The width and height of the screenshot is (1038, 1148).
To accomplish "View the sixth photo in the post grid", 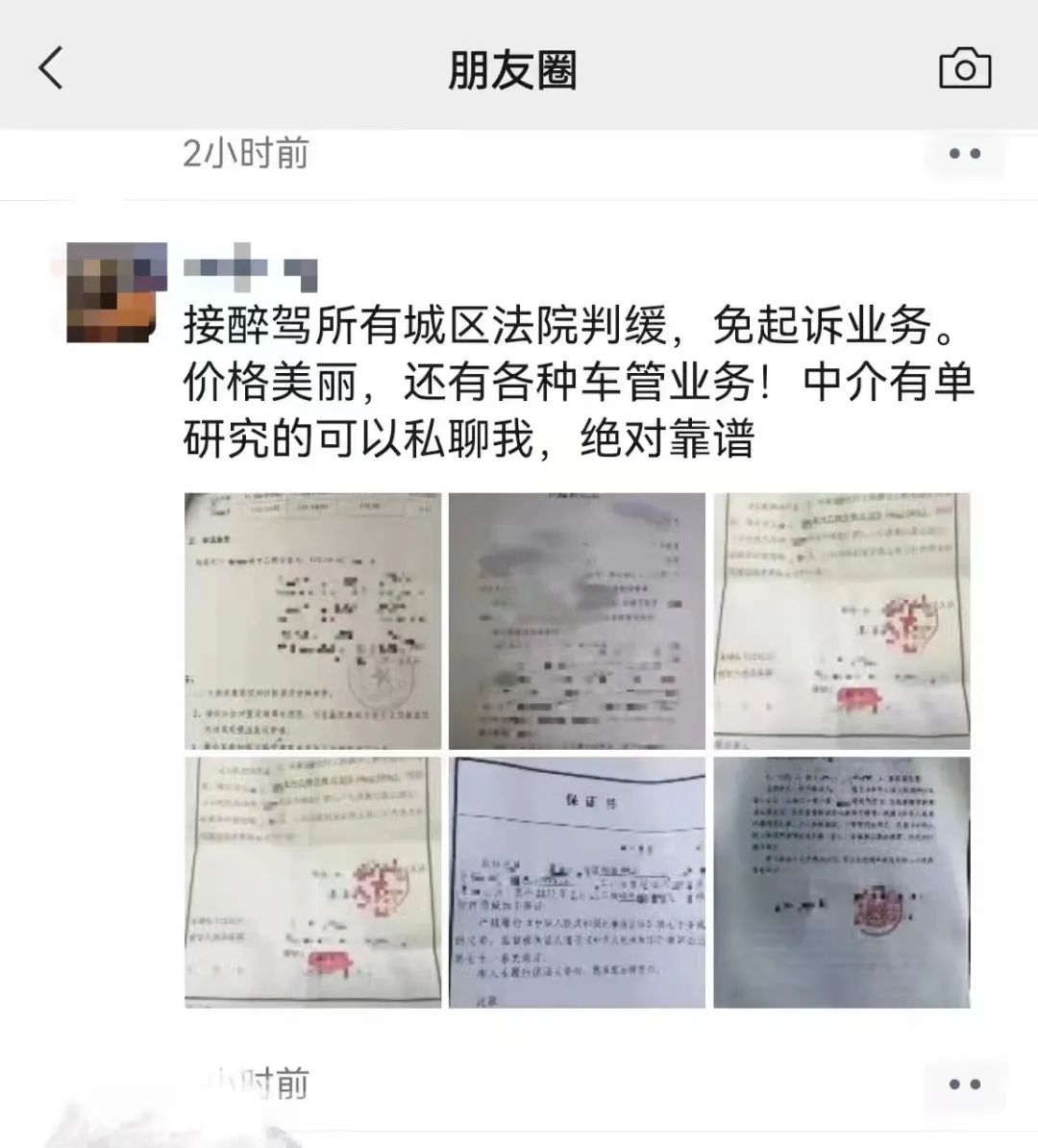I will (841, 883).
